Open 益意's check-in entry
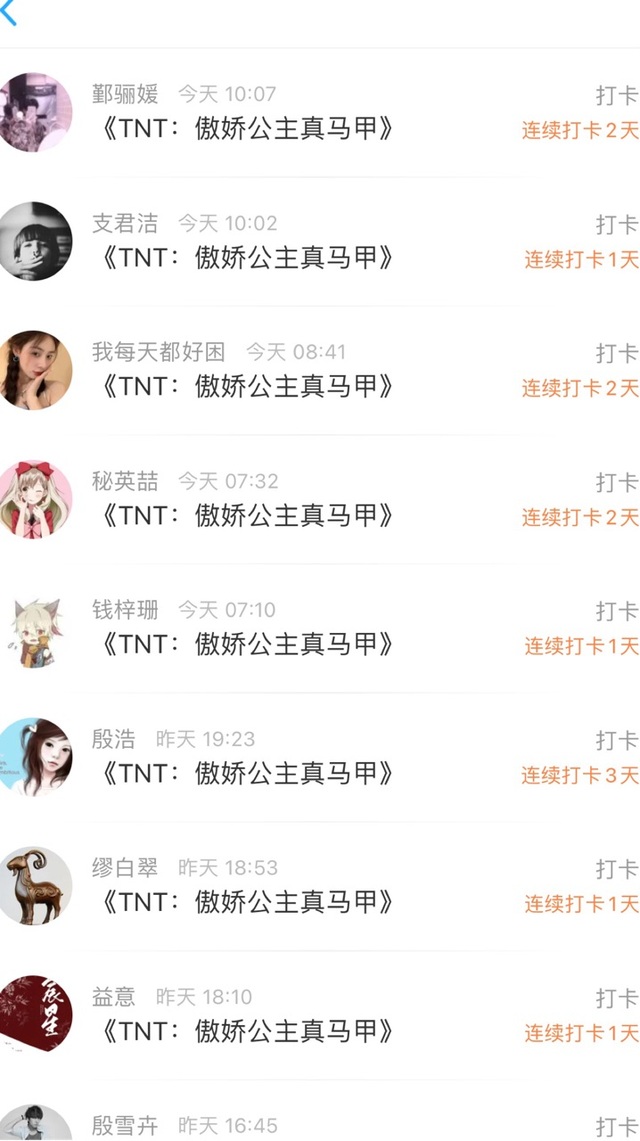This screenshot has height=1141, width=640. tap(320, 1016)
